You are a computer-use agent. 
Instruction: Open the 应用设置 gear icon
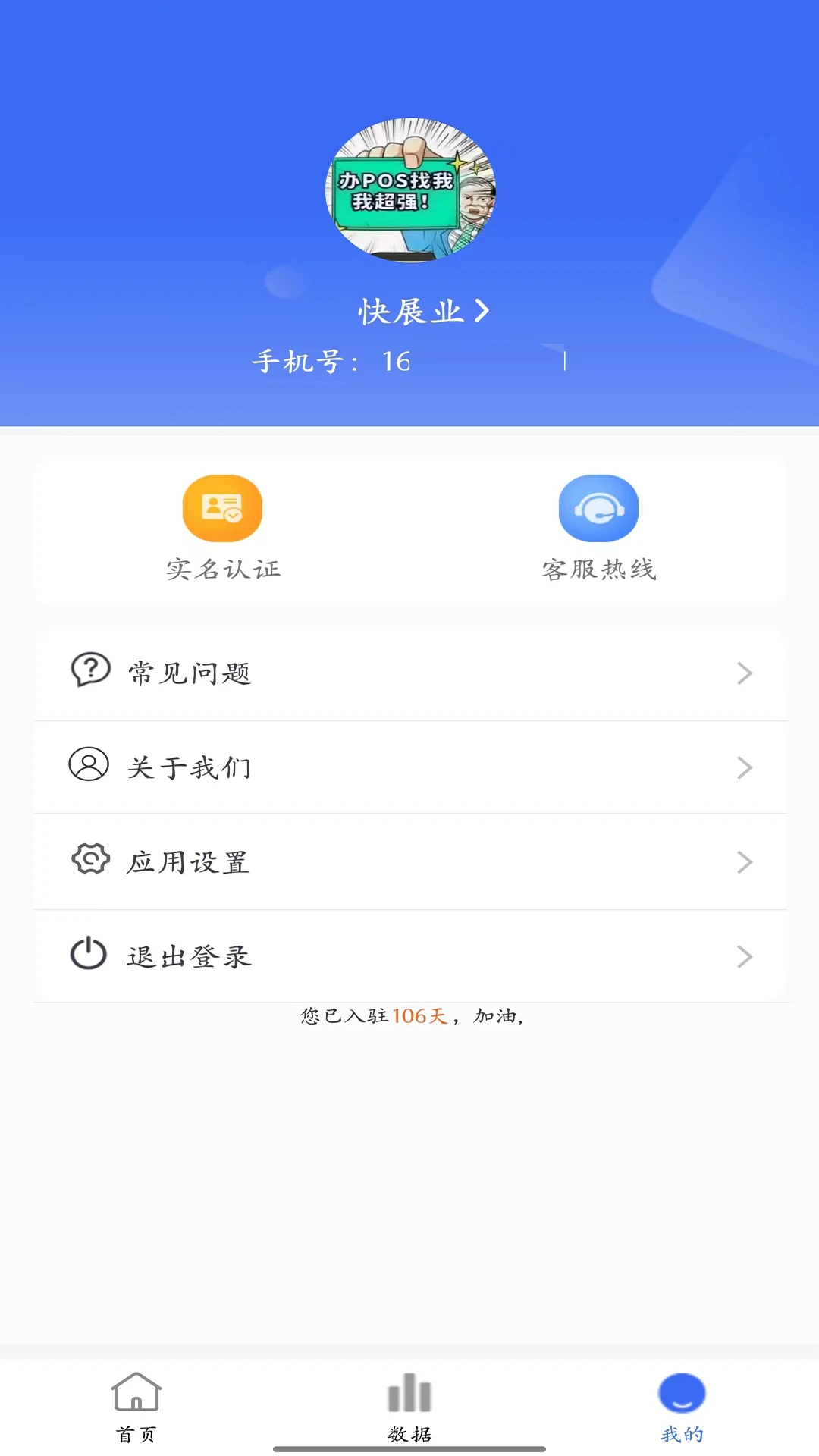(89, 861)
